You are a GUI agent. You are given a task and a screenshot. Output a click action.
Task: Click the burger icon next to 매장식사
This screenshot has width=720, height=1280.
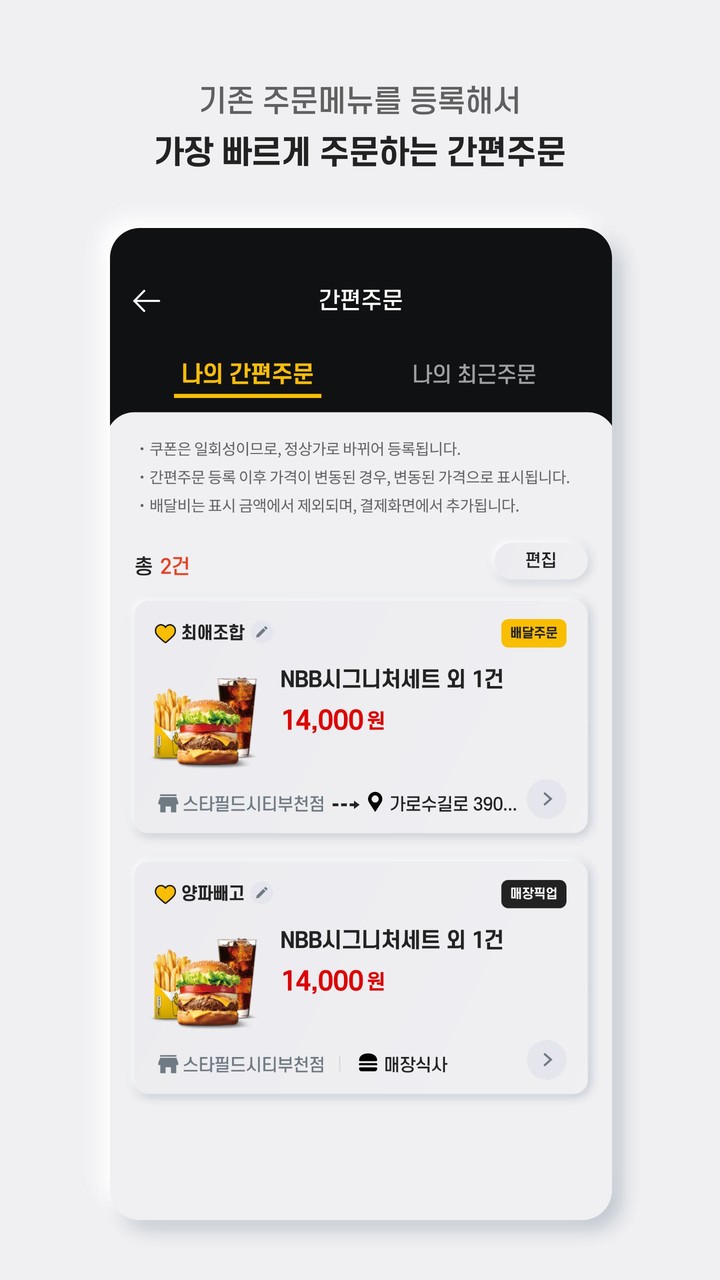coord(366,1061)
